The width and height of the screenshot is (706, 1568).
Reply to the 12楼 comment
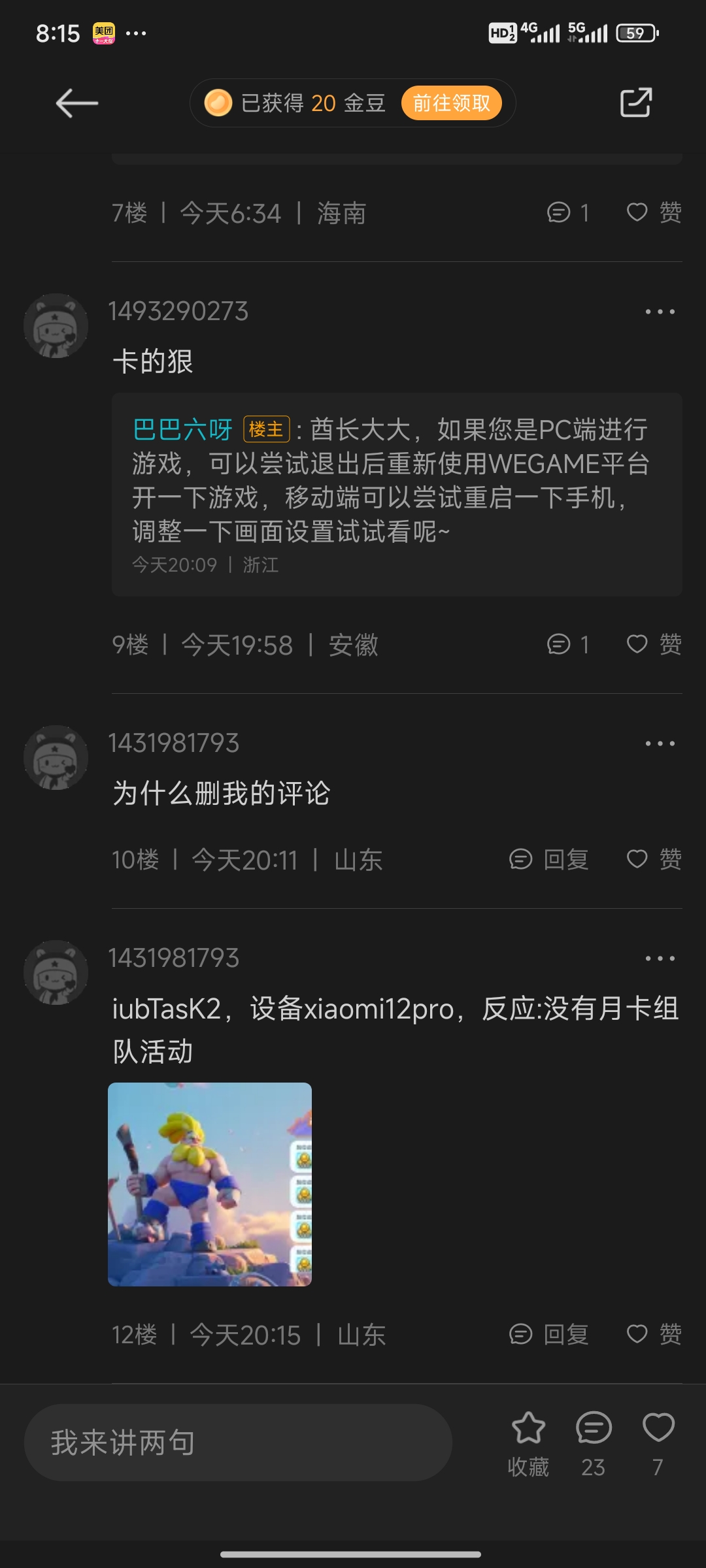[x=549, y=1334]
